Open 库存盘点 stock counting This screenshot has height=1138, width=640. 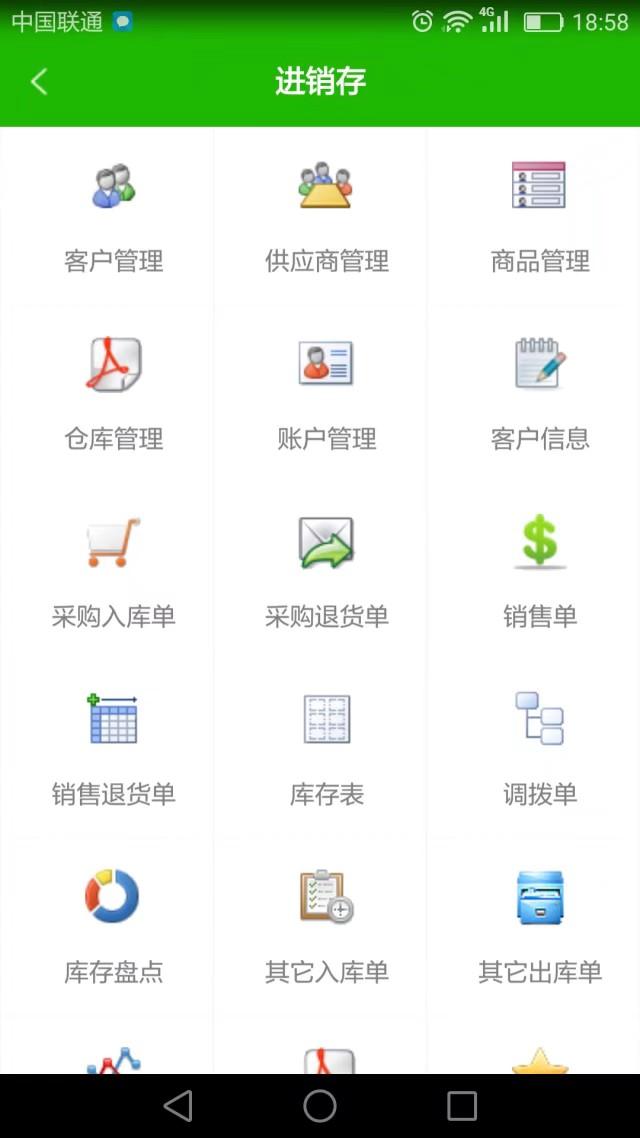tap(113, 927)
